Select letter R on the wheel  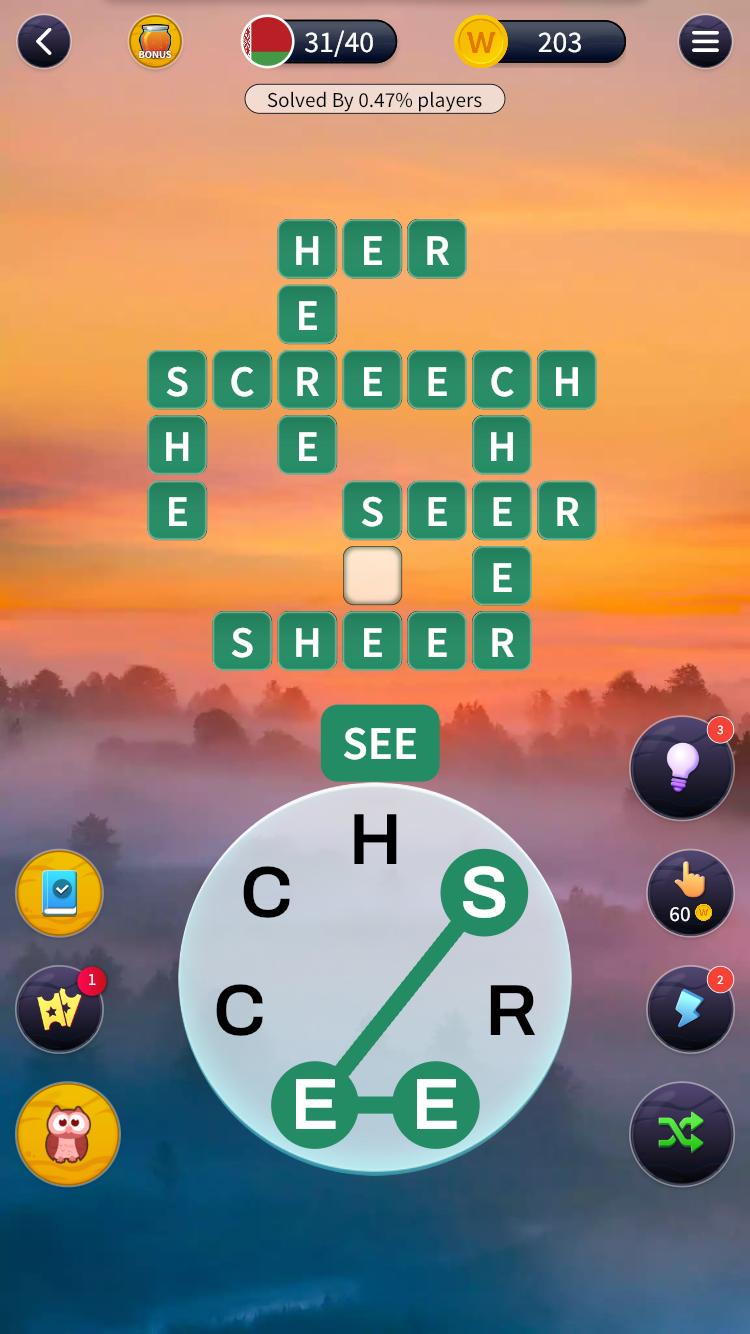(x=511, y=1011)
